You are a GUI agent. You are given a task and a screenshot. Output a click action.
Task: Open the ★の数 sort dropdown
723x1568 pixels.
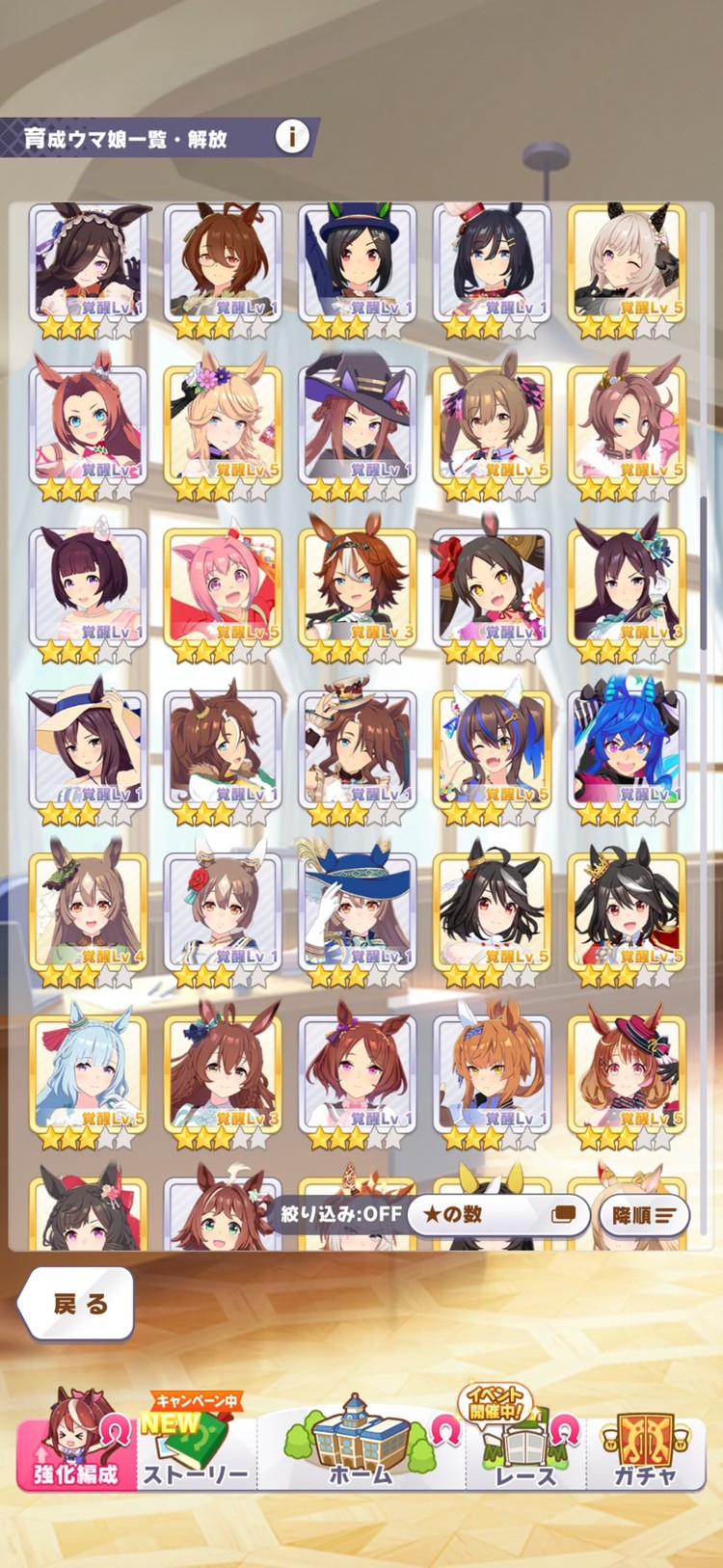tap(497, 1214)
